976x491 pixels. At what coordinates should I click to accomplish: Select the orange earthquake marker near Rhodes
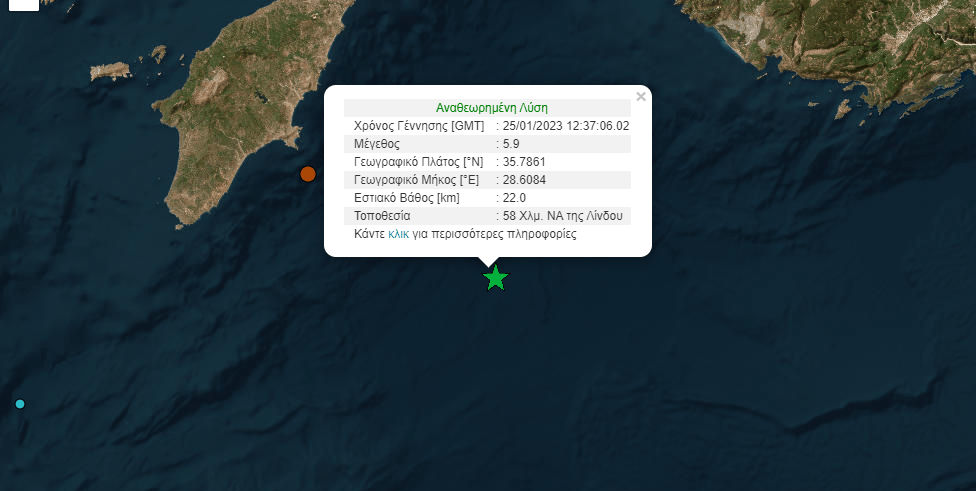[308, 174]
